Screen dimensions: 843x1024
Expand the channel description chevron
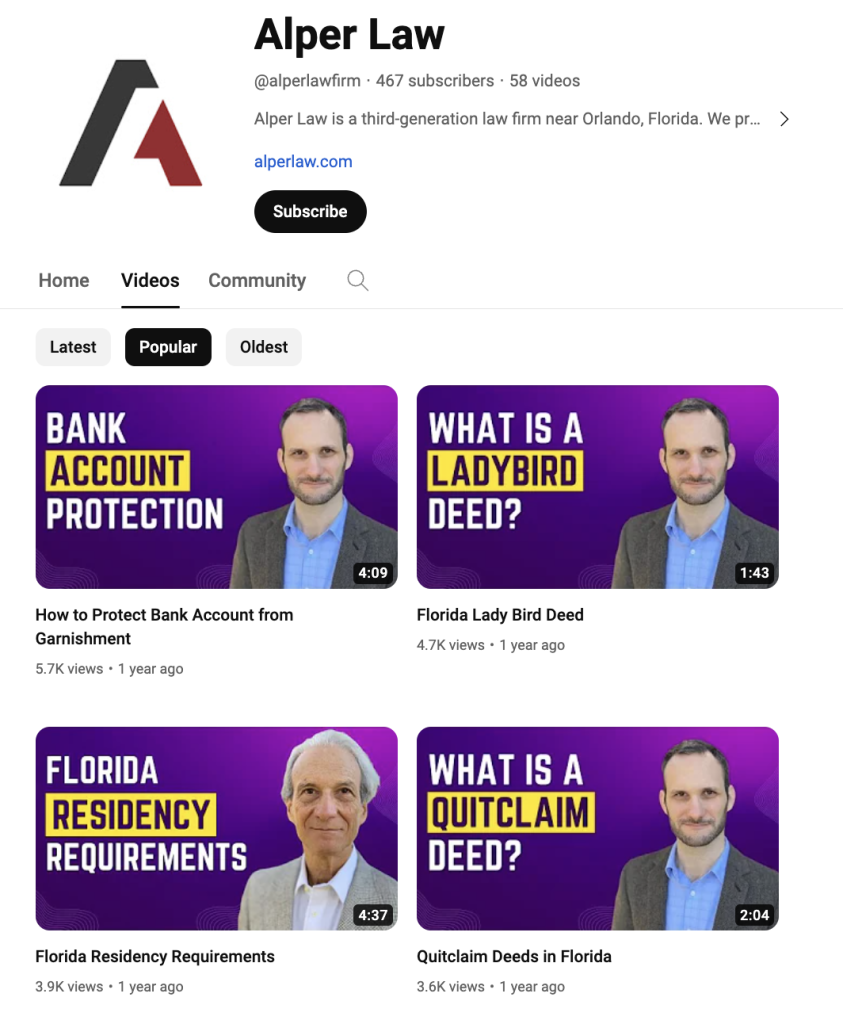784,120
